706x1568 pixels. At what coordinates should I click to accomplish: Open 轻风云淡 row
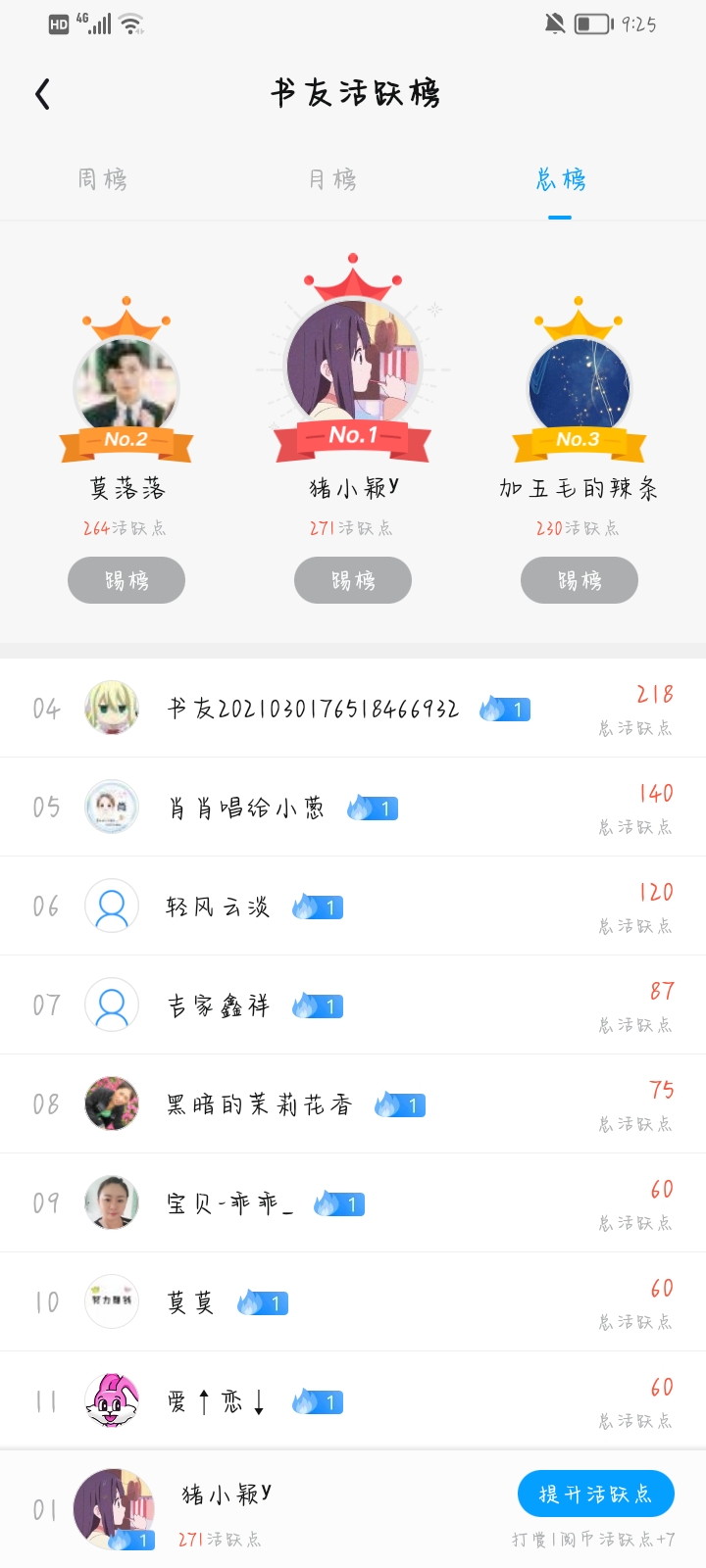pyautogui.click(x=353, y=906)
